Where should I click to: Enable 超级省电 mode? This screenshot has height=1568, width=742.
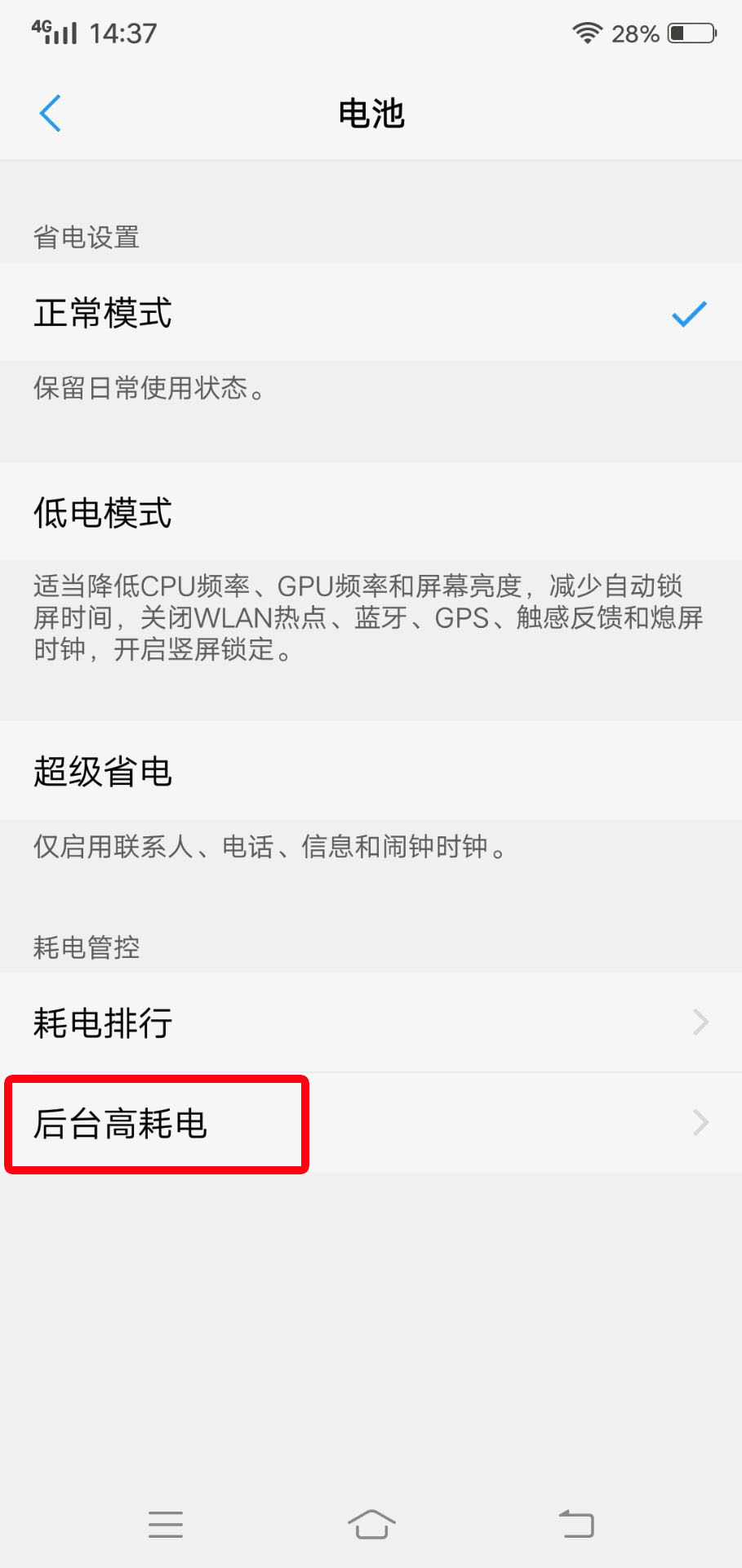point(371,771)
